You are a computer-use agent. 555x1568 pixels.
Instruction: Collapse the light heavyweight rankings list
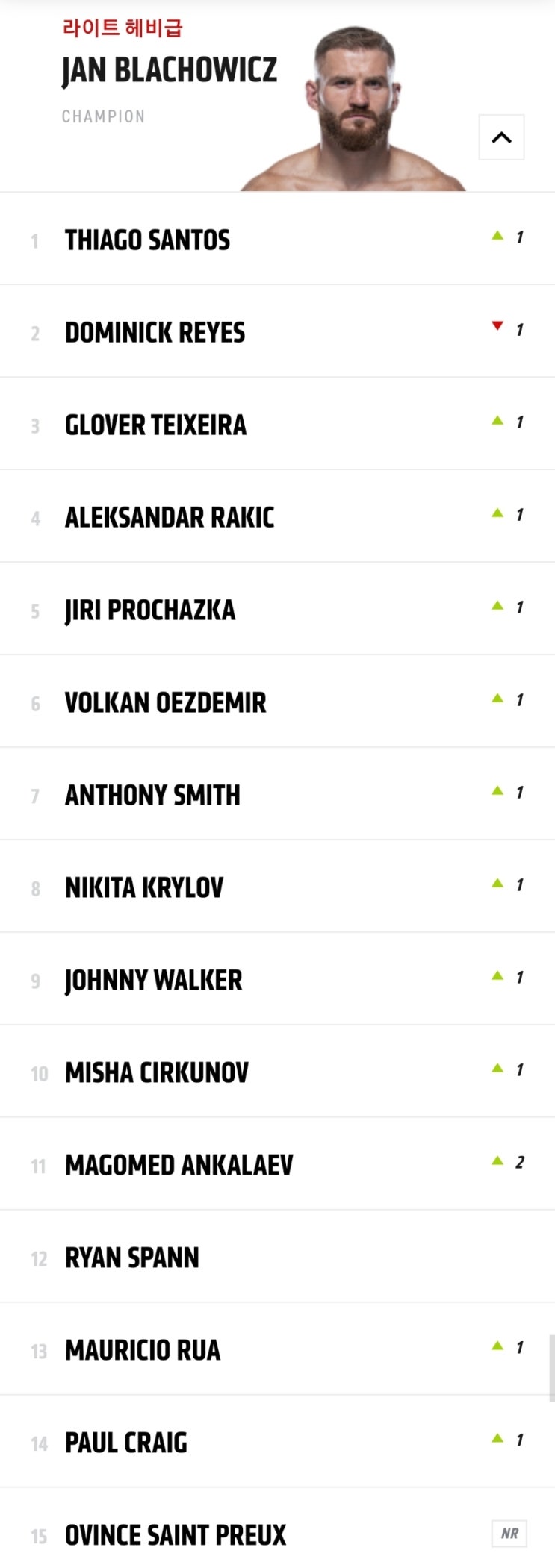click(501, 137)
